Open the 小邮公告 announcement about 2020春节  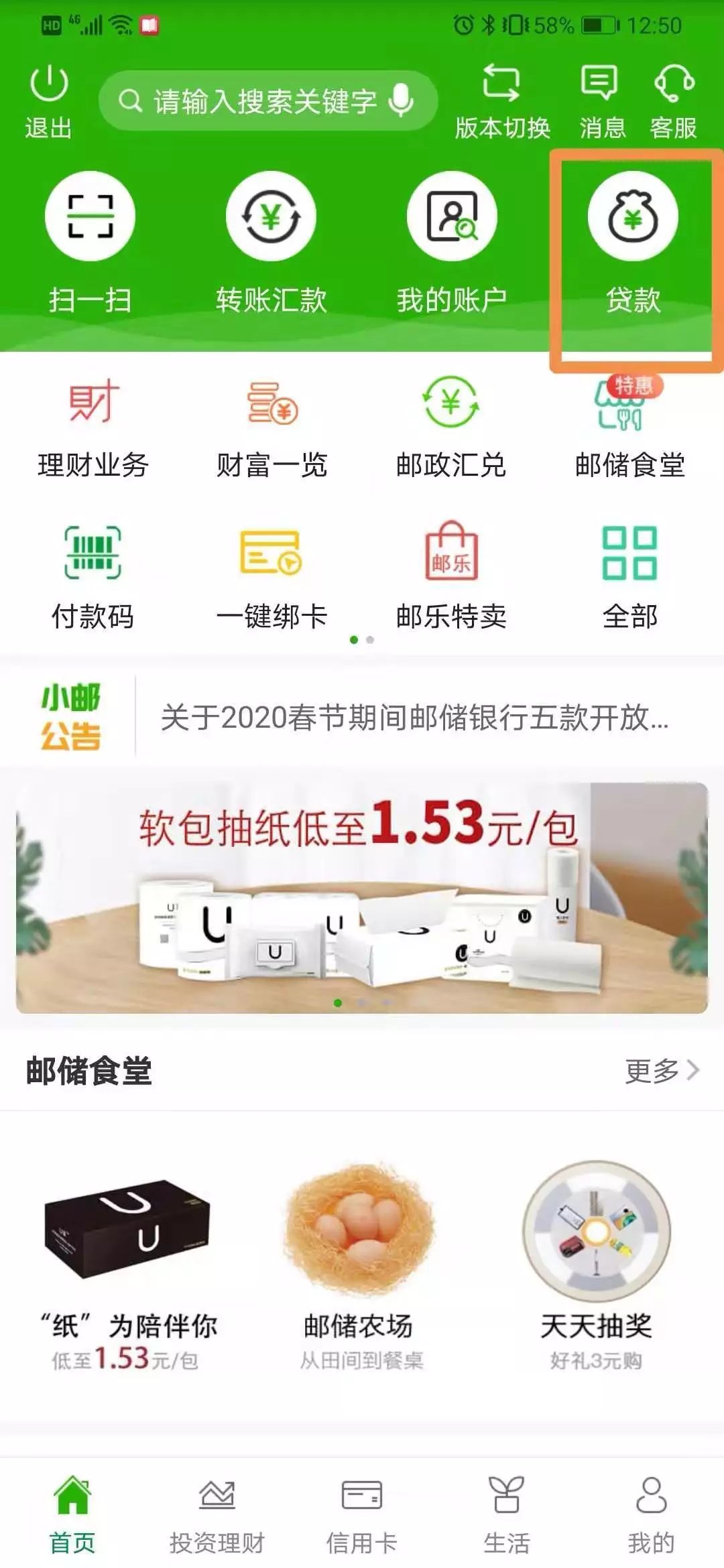(x=414, y=718)
